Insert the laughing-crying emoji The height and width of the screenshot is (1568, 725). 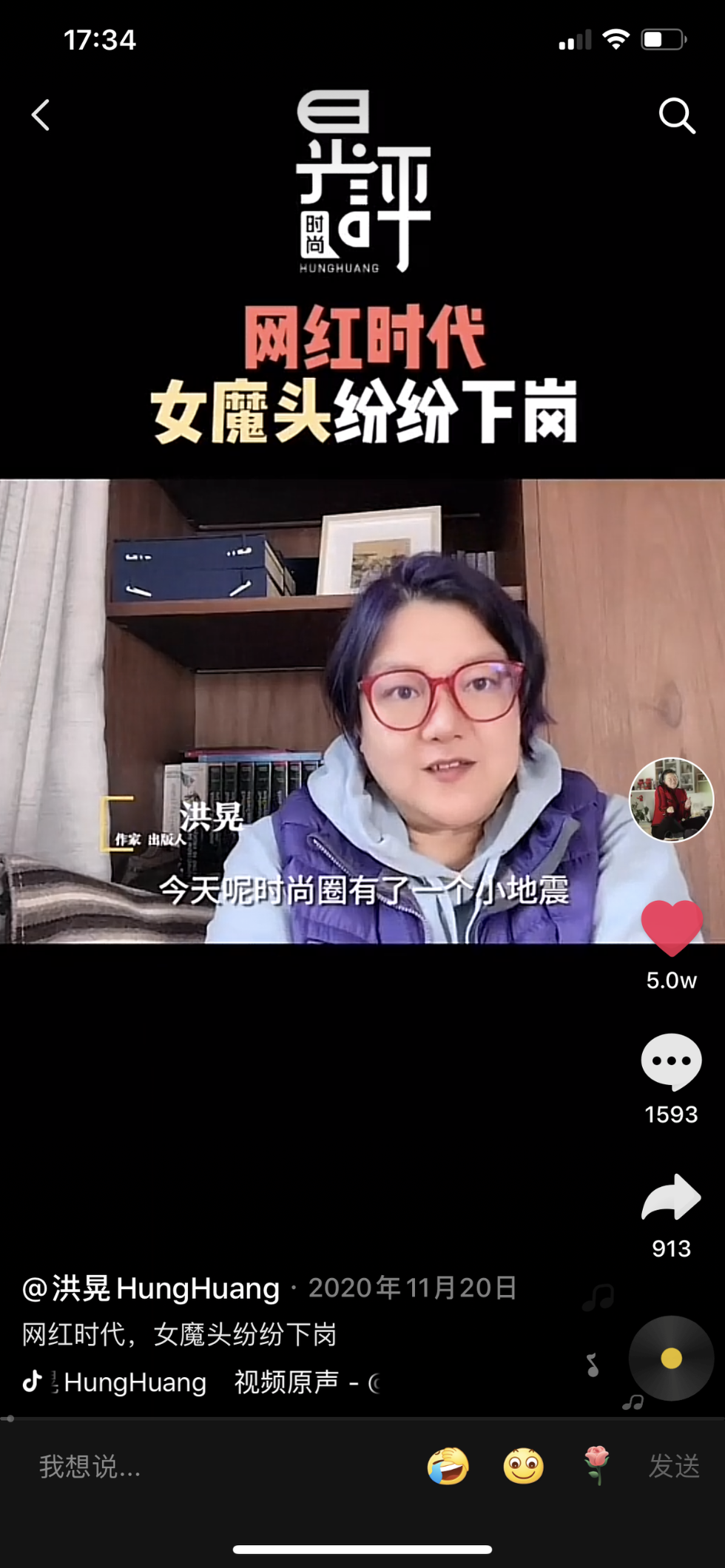(448, 1466)
